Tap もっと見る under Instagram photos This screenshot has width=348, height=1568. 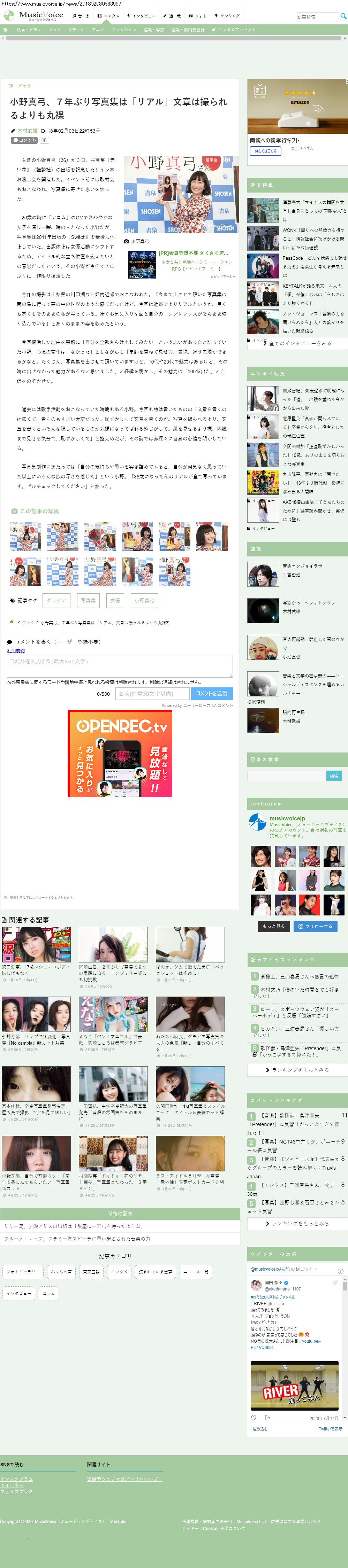[x=274, y=927]
